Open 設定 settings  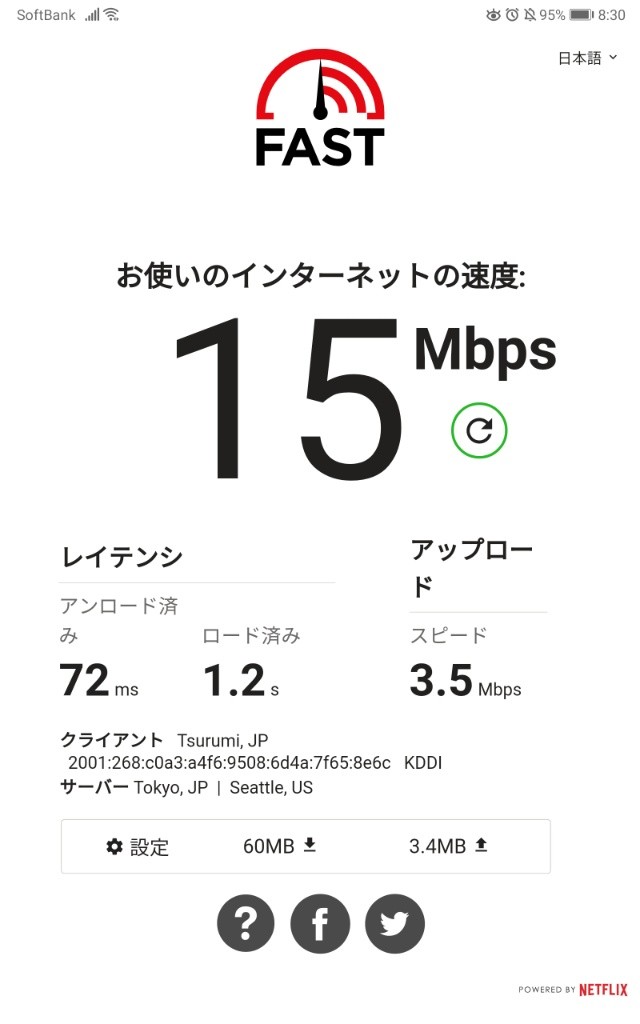pos(137,847)
